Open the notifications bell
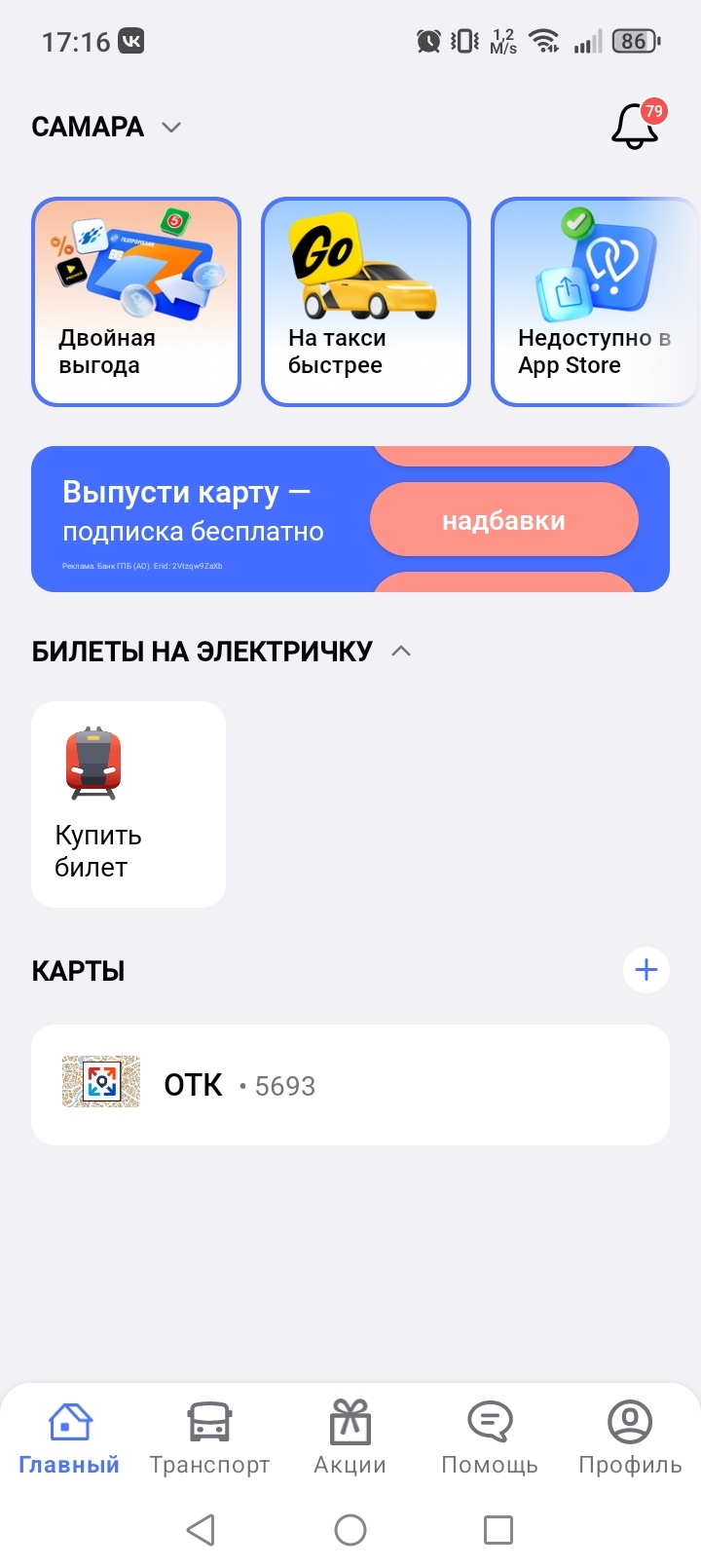 click(x=635, y=127)
